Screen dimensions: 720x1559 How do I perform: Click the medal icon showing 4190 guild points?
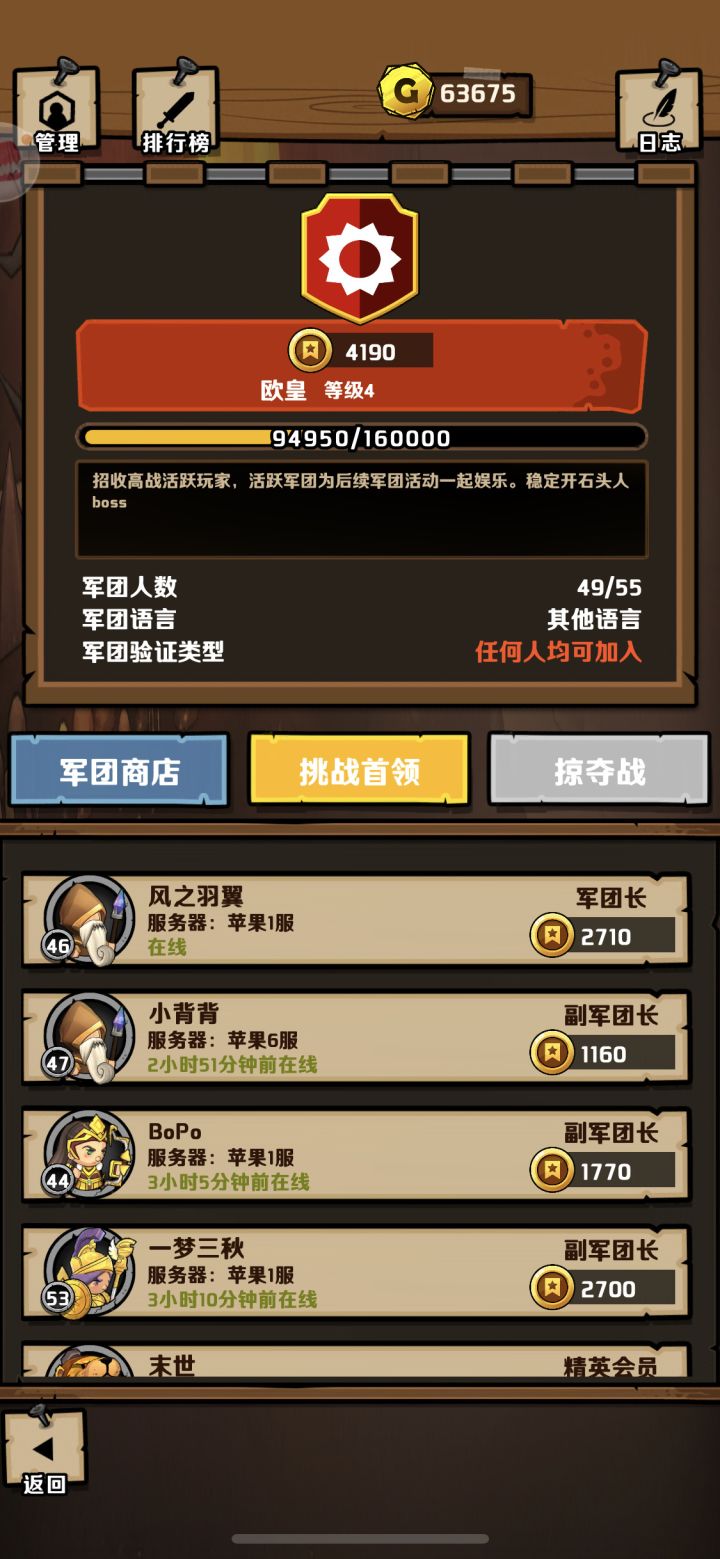311,351
